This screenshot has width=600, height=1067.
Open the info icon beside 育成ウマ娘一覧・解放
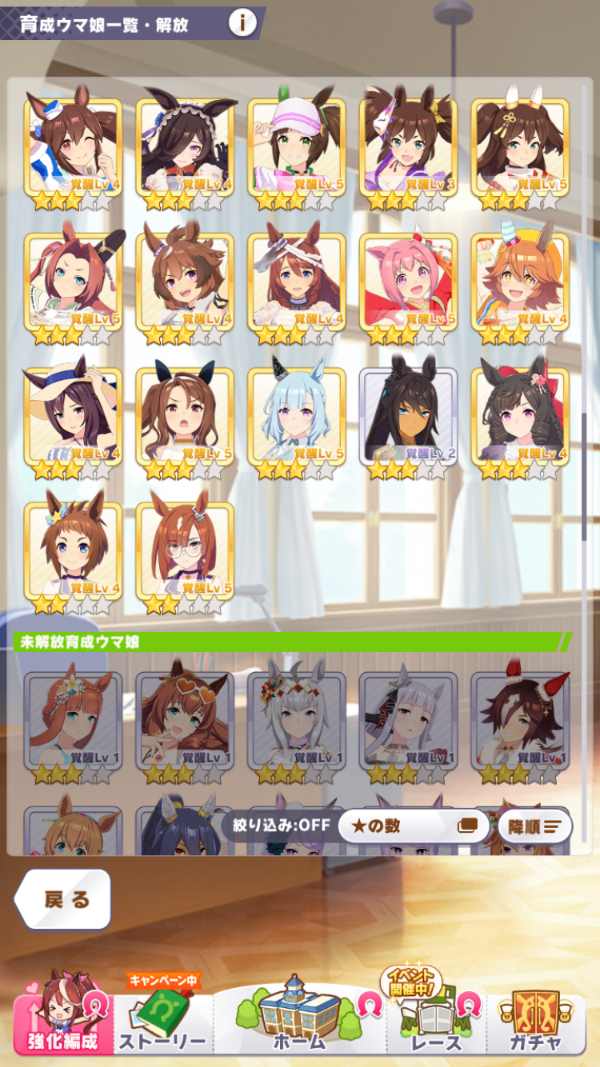pyautogui.click(x=241, y=22)
